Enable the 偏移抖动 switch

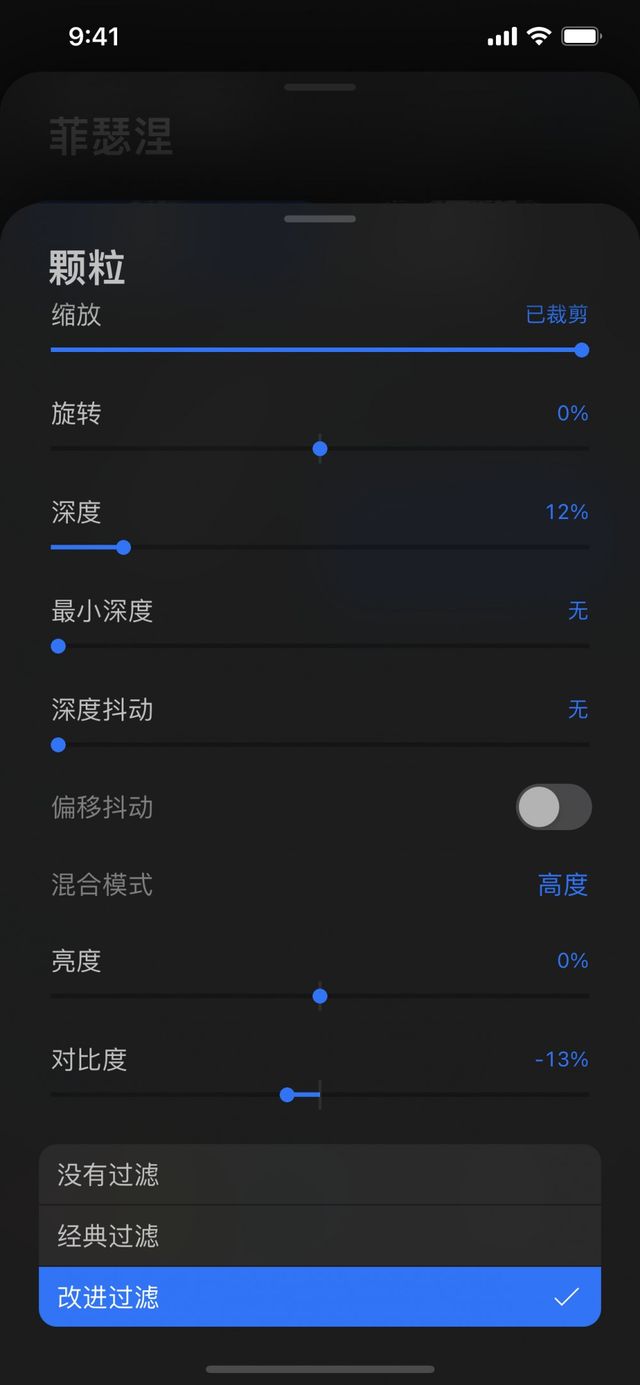point(553,807)
